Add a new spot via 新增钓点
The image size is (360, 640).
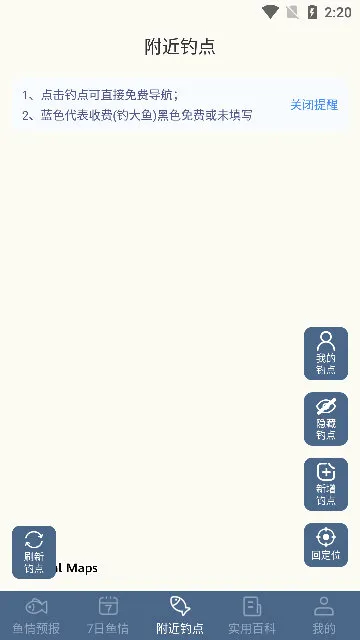pos(326,484)
